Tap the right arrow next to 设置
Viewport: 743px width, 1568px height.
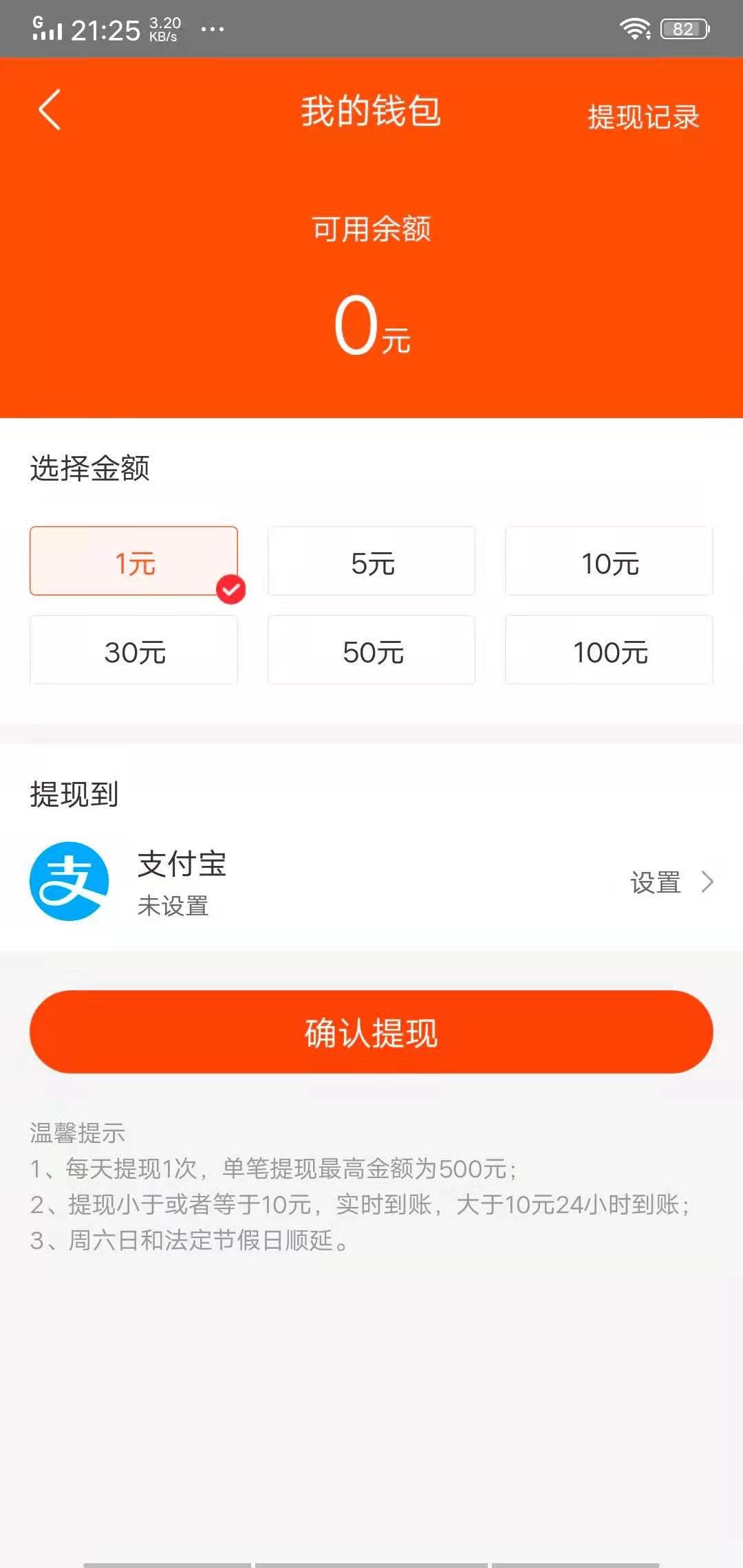[x=709, y=882]
